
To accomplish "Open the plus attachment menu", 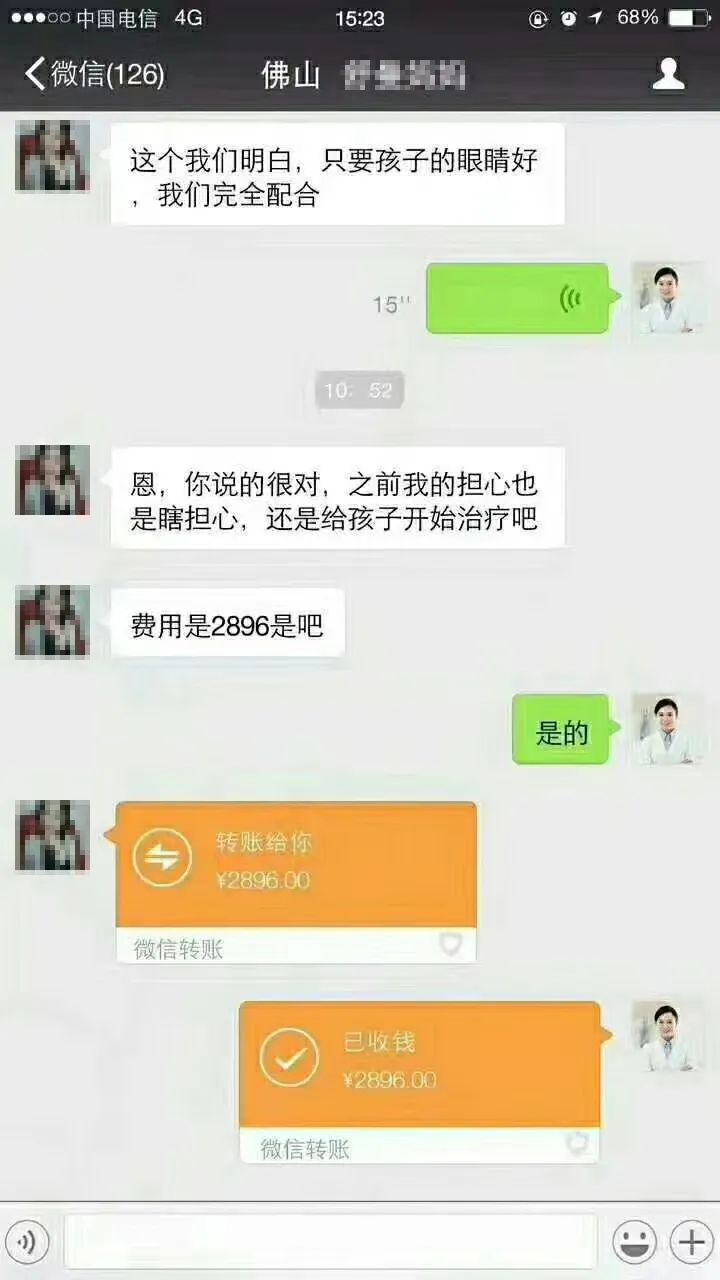I will tap(692, 1242).
